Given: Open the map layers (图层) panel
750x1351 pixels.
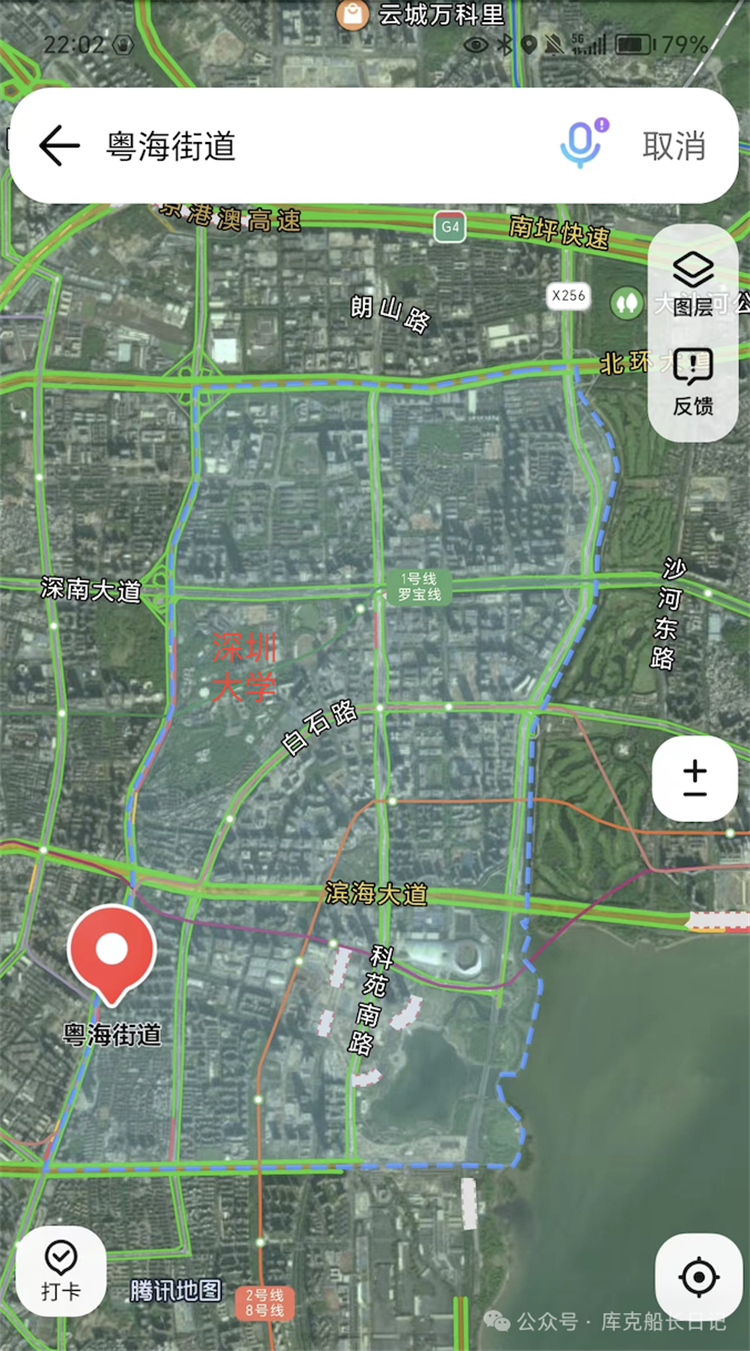Looking at the screenshot, I should pyautogui.click(x=692, y=282).
